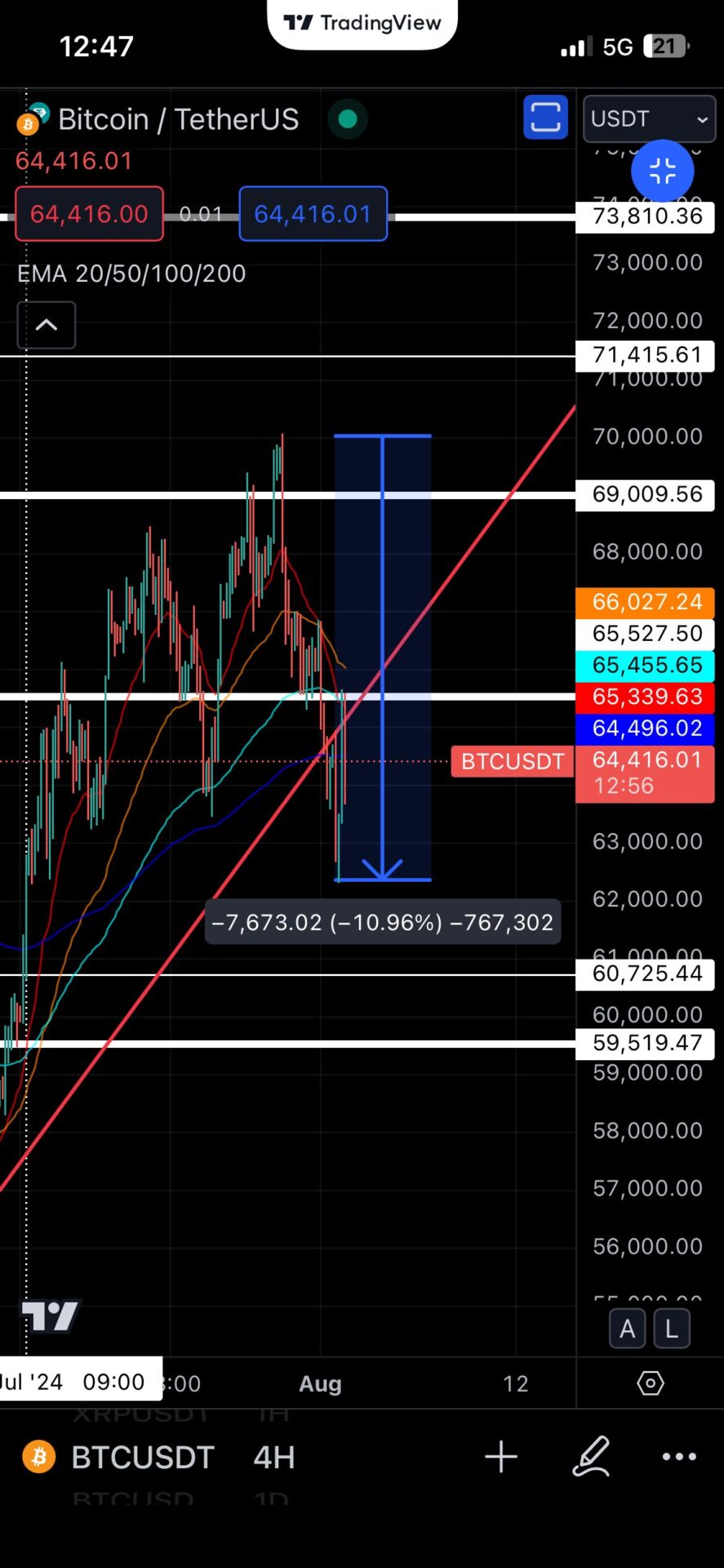Open the Bitcoin / TetherUS symbol title
Viewport: 724px width, 1568px height.
pos(178,119)
